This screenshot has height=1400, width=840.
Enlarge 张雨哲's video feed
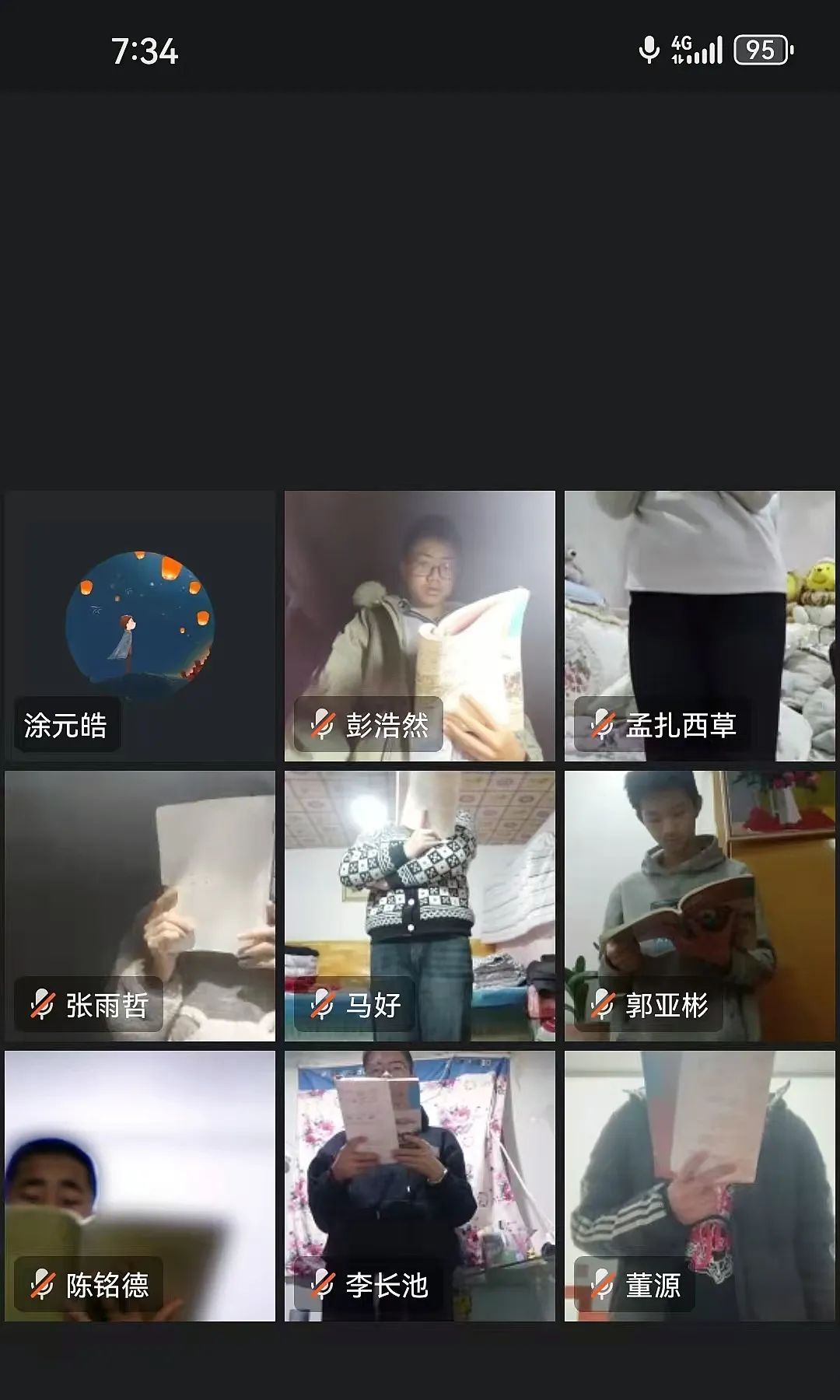[x=140, y=905]
